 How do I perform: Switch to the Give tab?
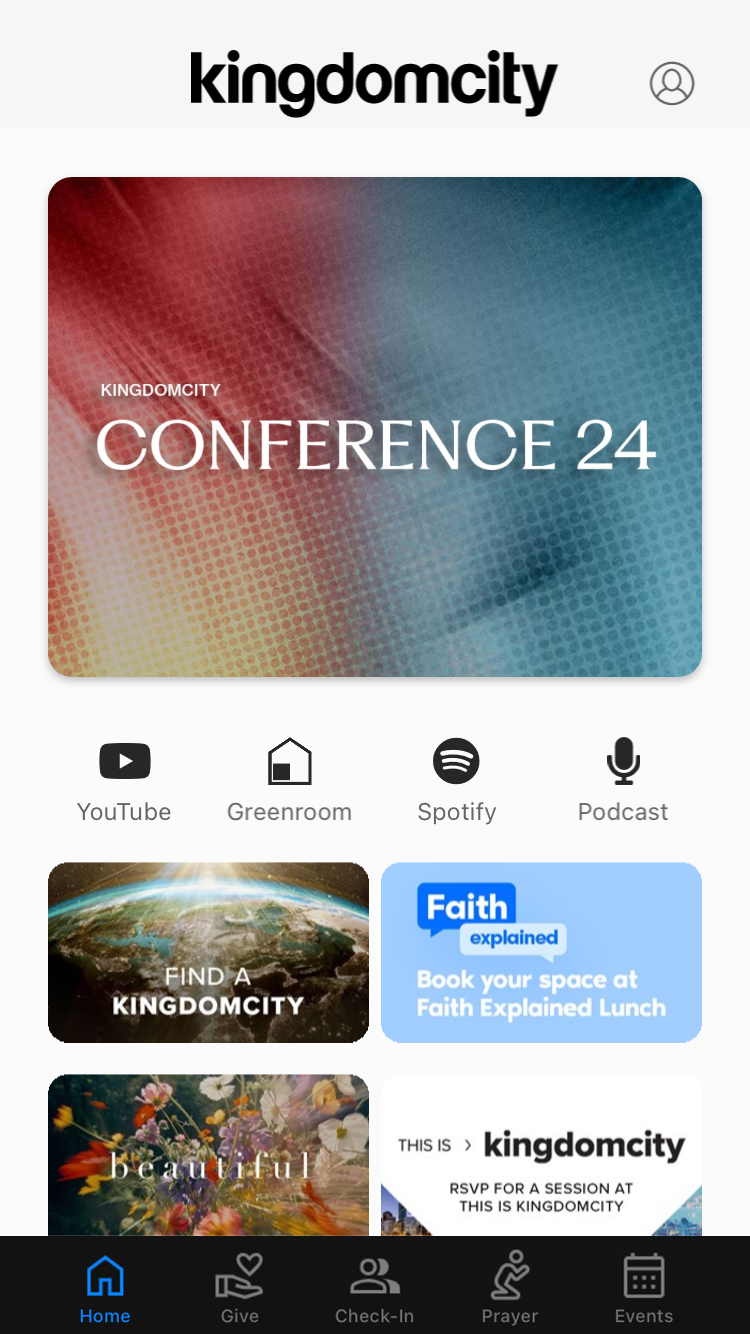click(240, 1290)
